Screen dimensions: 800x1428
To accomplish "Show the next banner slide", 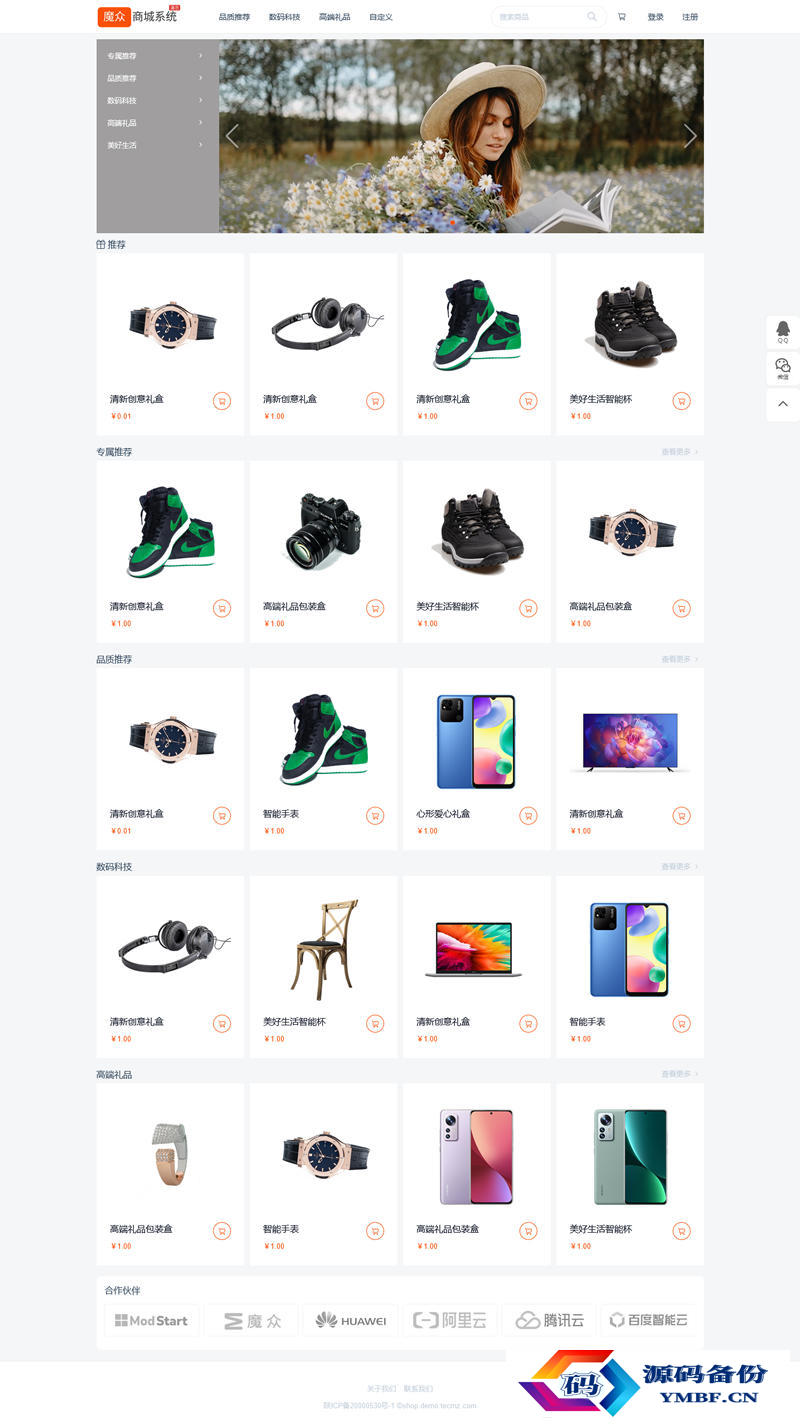I will [x=689, y=136].
